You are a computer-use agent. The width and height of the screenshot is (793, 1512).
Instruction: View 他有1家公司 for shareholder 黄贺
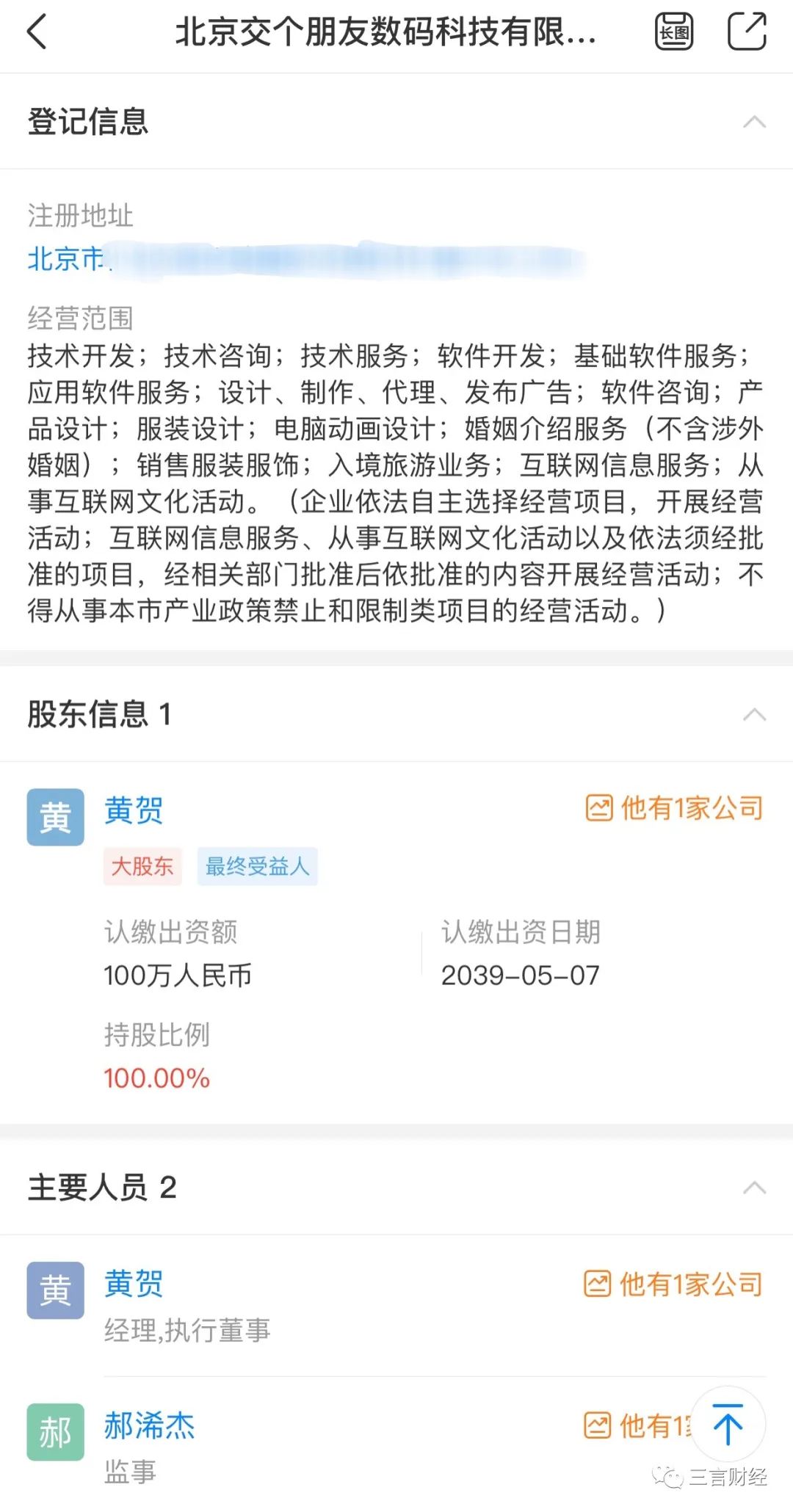[x=675, y=809]
